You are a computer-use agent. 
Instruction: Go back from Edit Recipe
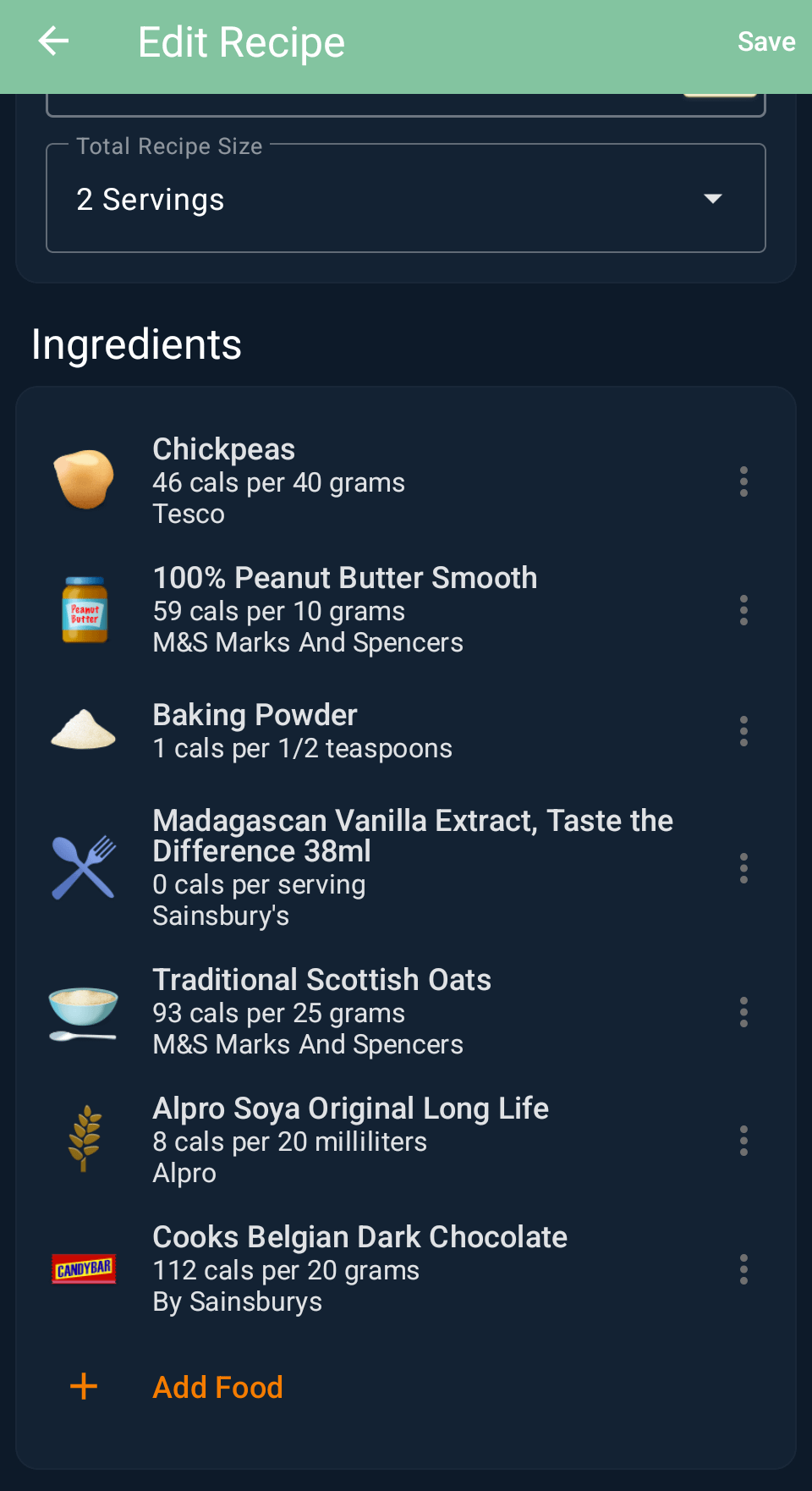(53, 41)
